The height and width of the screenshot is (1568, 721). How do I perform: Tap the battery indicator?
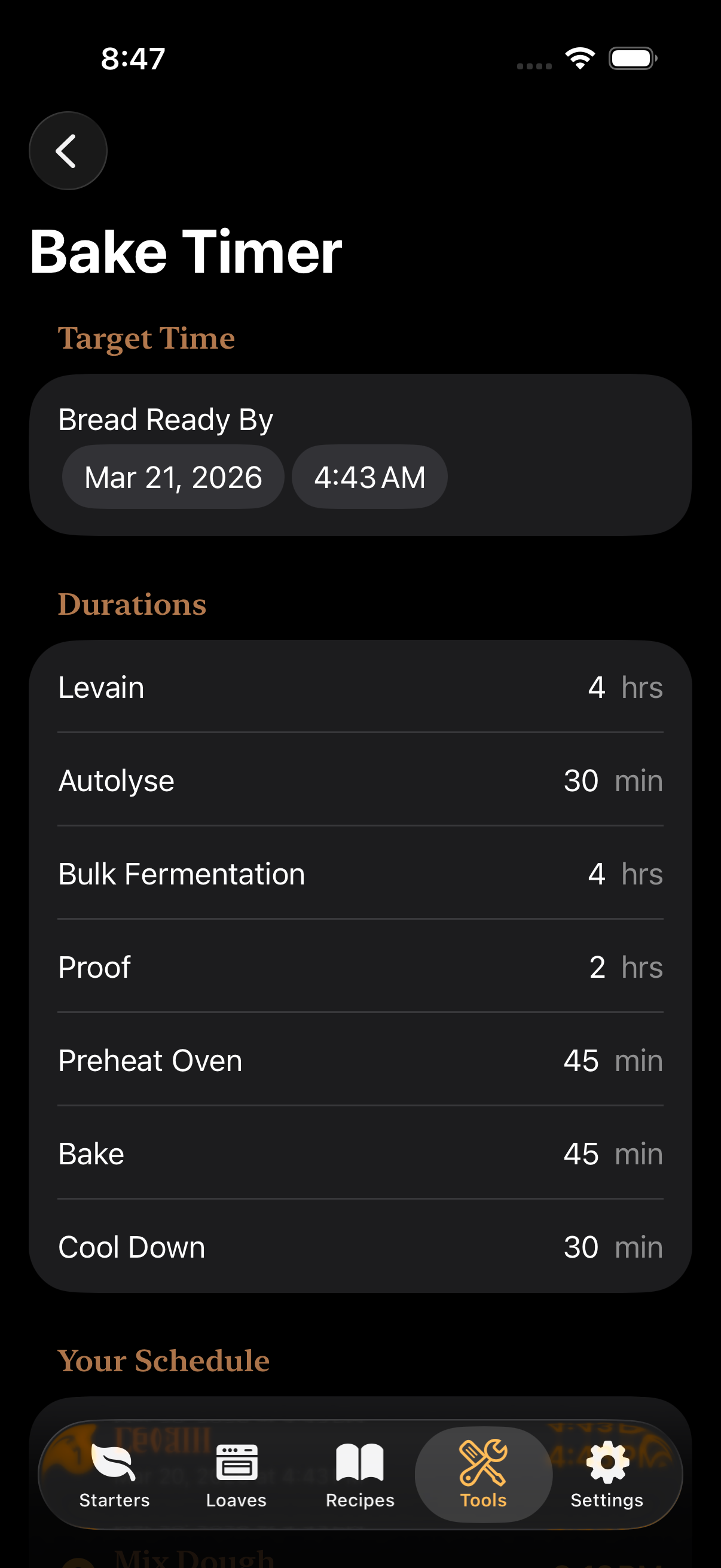point(632,57)
